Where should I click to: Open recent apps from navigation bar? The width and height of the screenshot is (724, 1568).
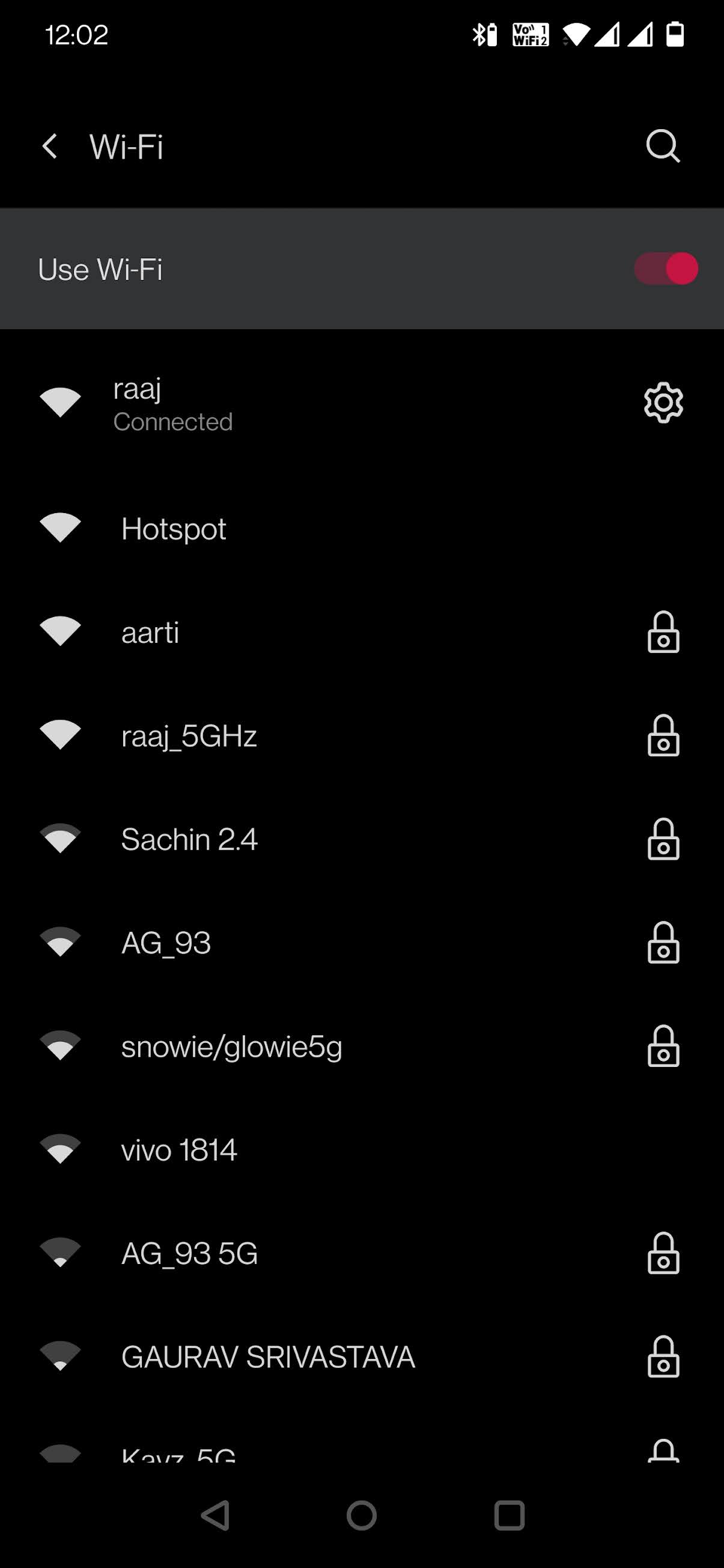click(x=509, y=1515)
